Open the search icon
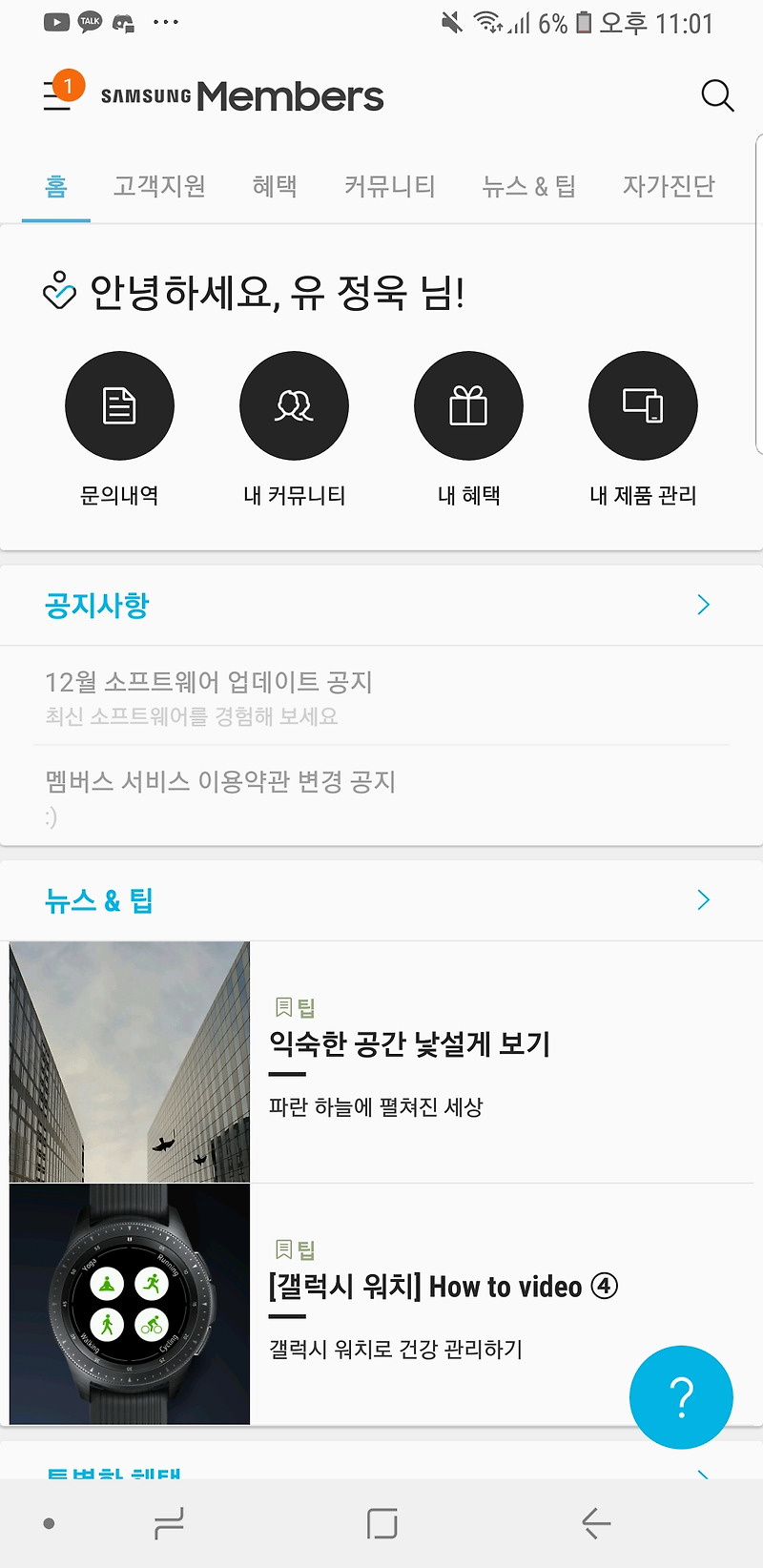This screenshot has width=763, height=1568. [716, 96]
